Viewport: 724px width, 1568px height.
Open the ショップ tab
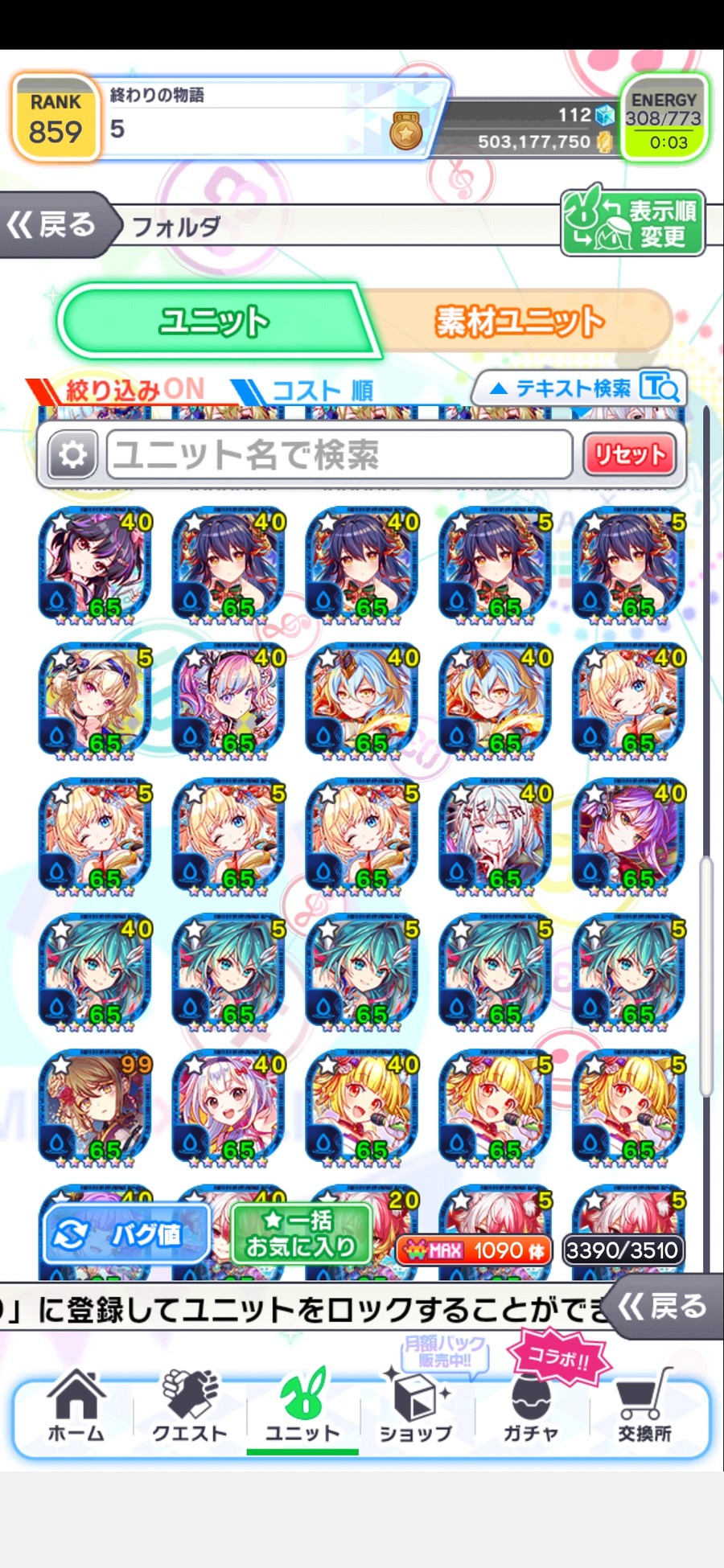point(416,1407)
